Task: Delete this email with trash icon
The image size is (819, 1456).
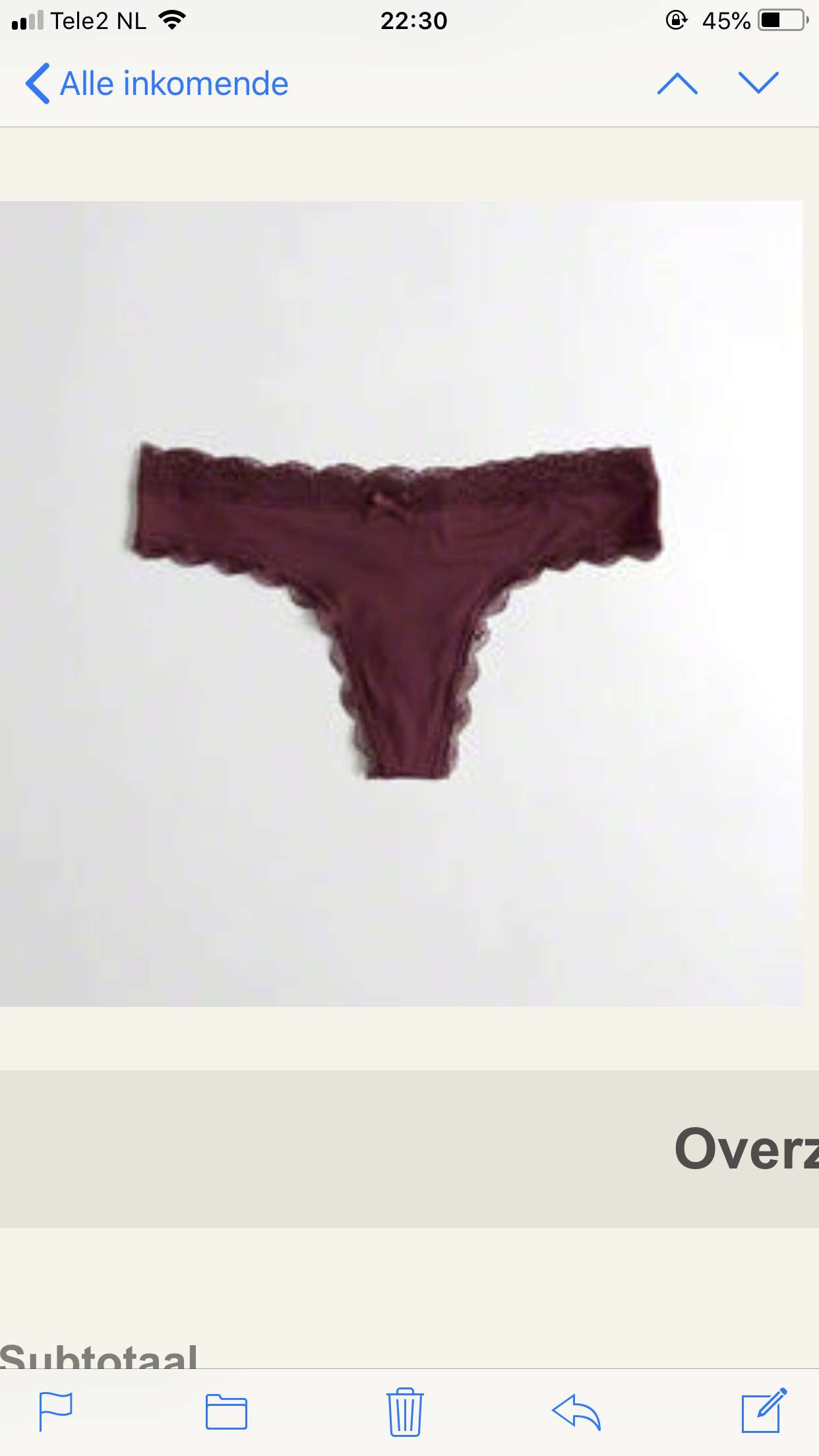Action: (405, 1412)
